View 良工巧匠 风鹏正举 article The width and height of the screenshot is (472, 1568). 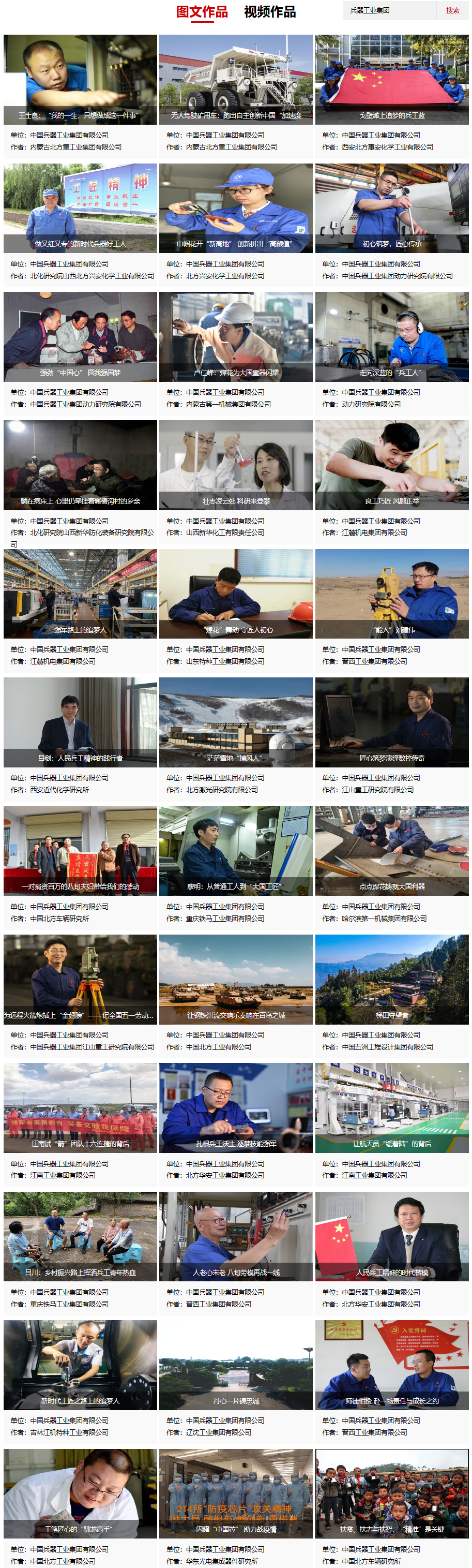coord(392,465)
